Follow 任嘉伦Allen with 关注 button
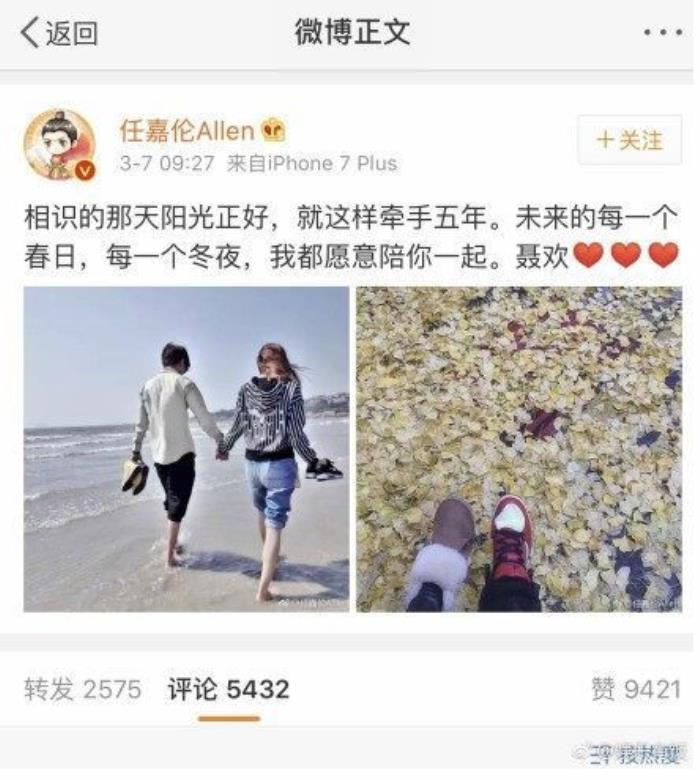The image size is (700, 780). pyautogui.click(x=629, y=140)
